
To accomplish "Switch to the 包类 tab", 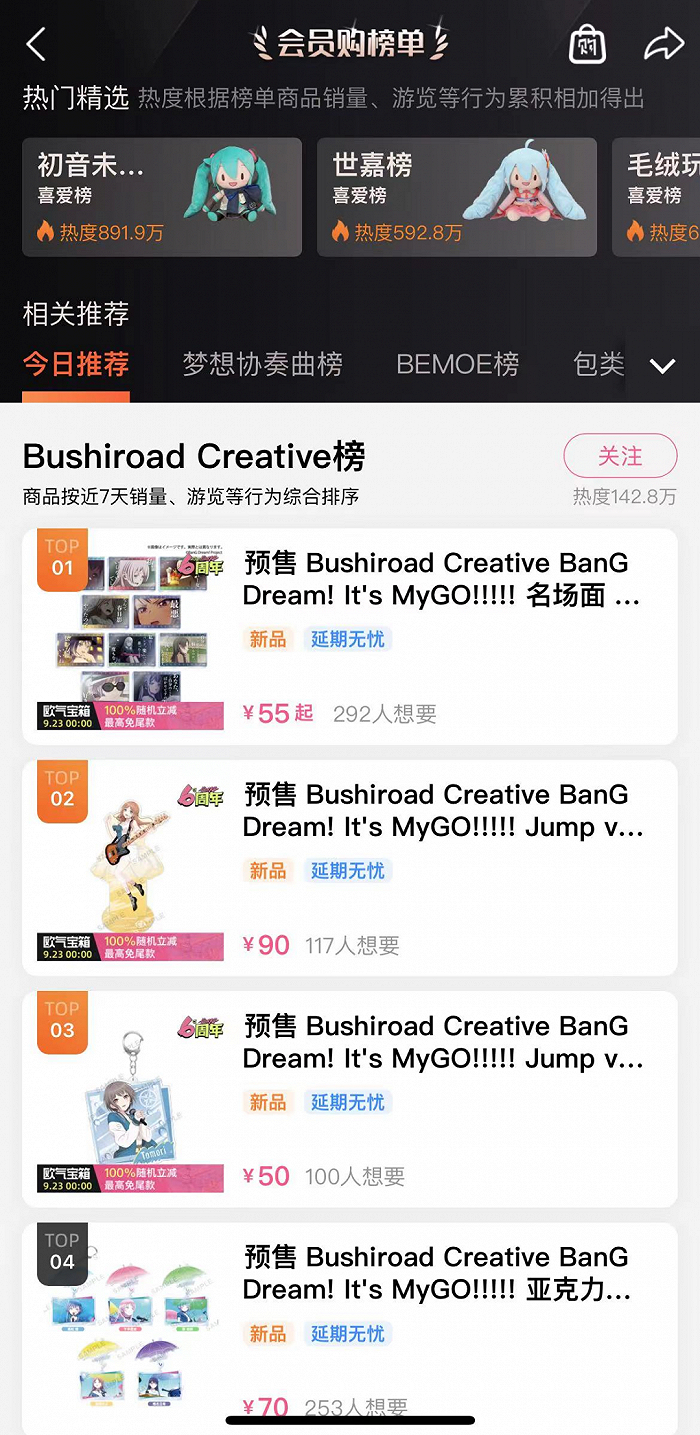I will [599, 364].
